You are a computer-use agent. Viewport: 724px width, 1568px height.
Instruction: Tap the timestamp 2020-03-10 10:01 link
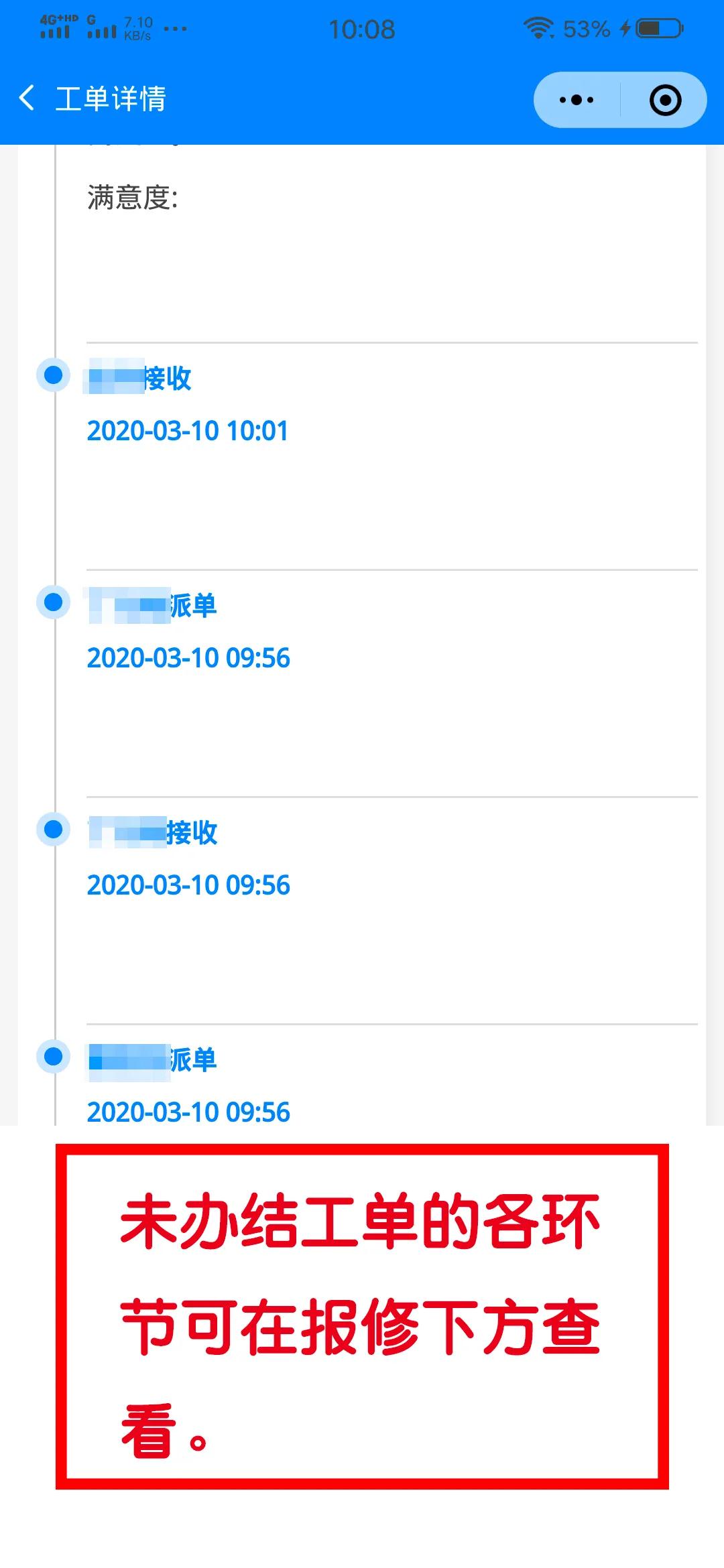(188, 431)
